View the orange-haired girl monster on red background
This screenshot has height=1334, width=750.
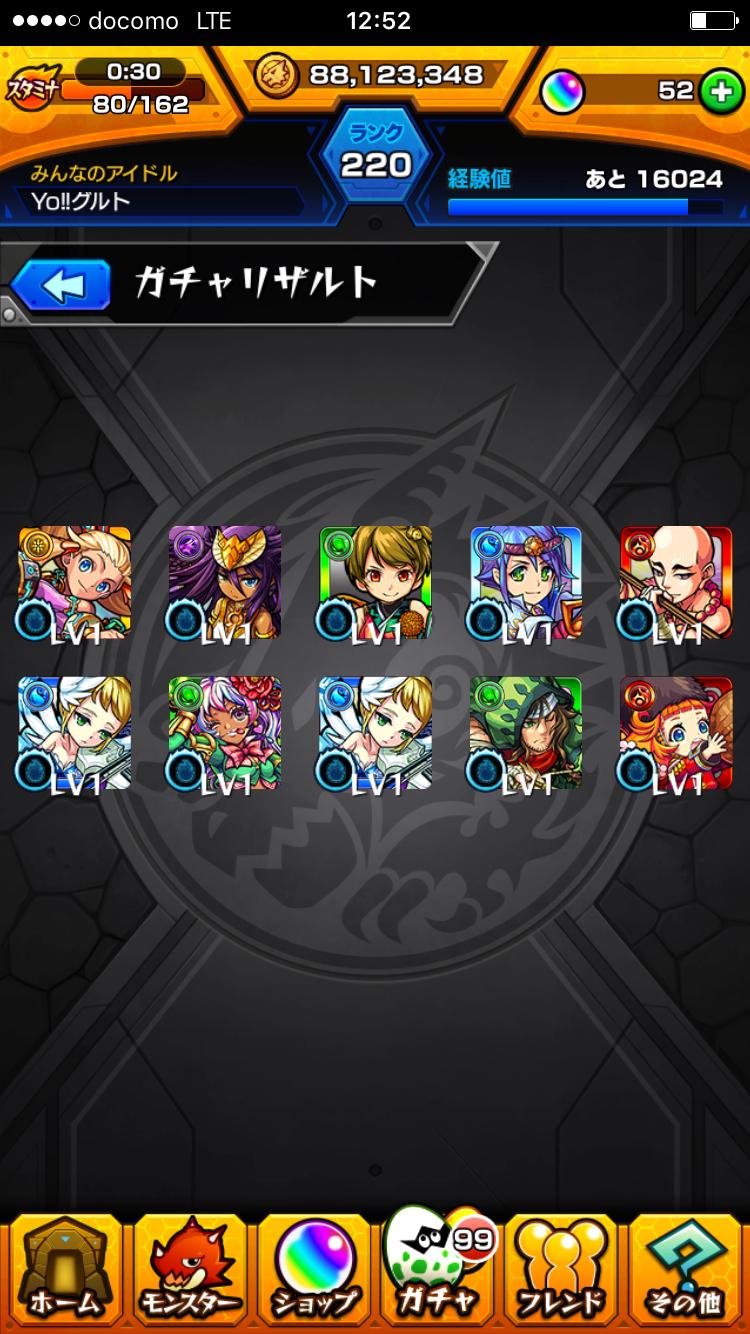(676, 733)
